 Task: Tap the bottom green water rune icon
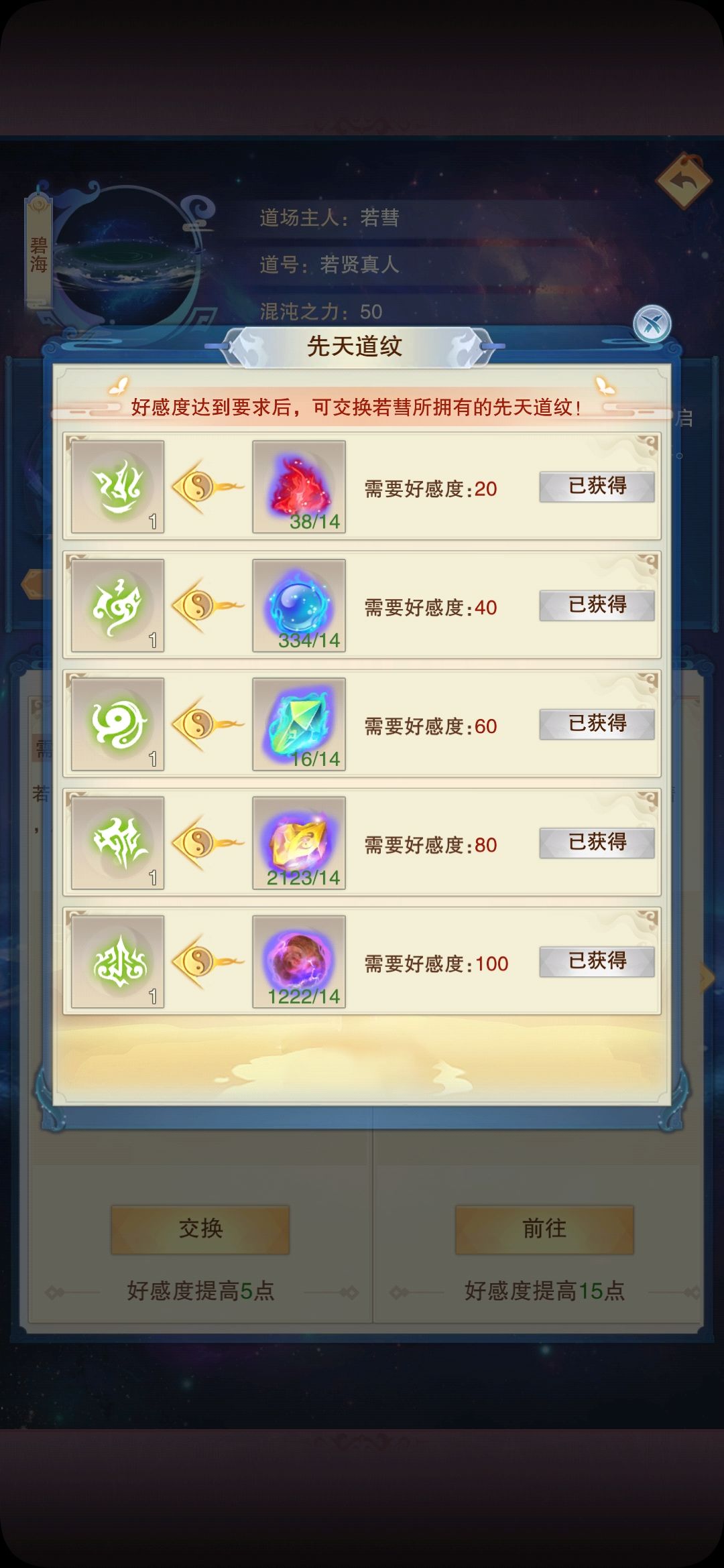click(115, 962)
